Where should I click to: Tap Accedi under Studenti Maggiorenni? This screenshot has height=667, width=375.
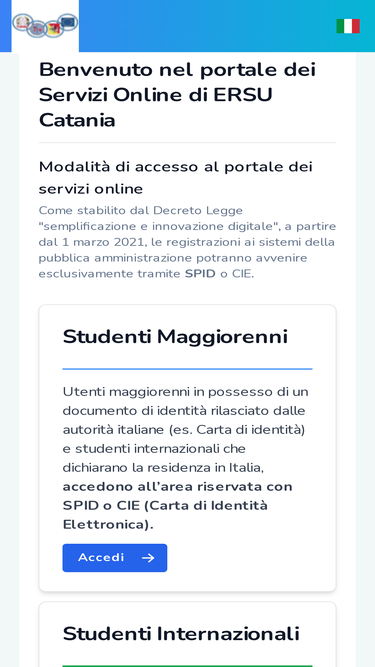pos(115,558)
